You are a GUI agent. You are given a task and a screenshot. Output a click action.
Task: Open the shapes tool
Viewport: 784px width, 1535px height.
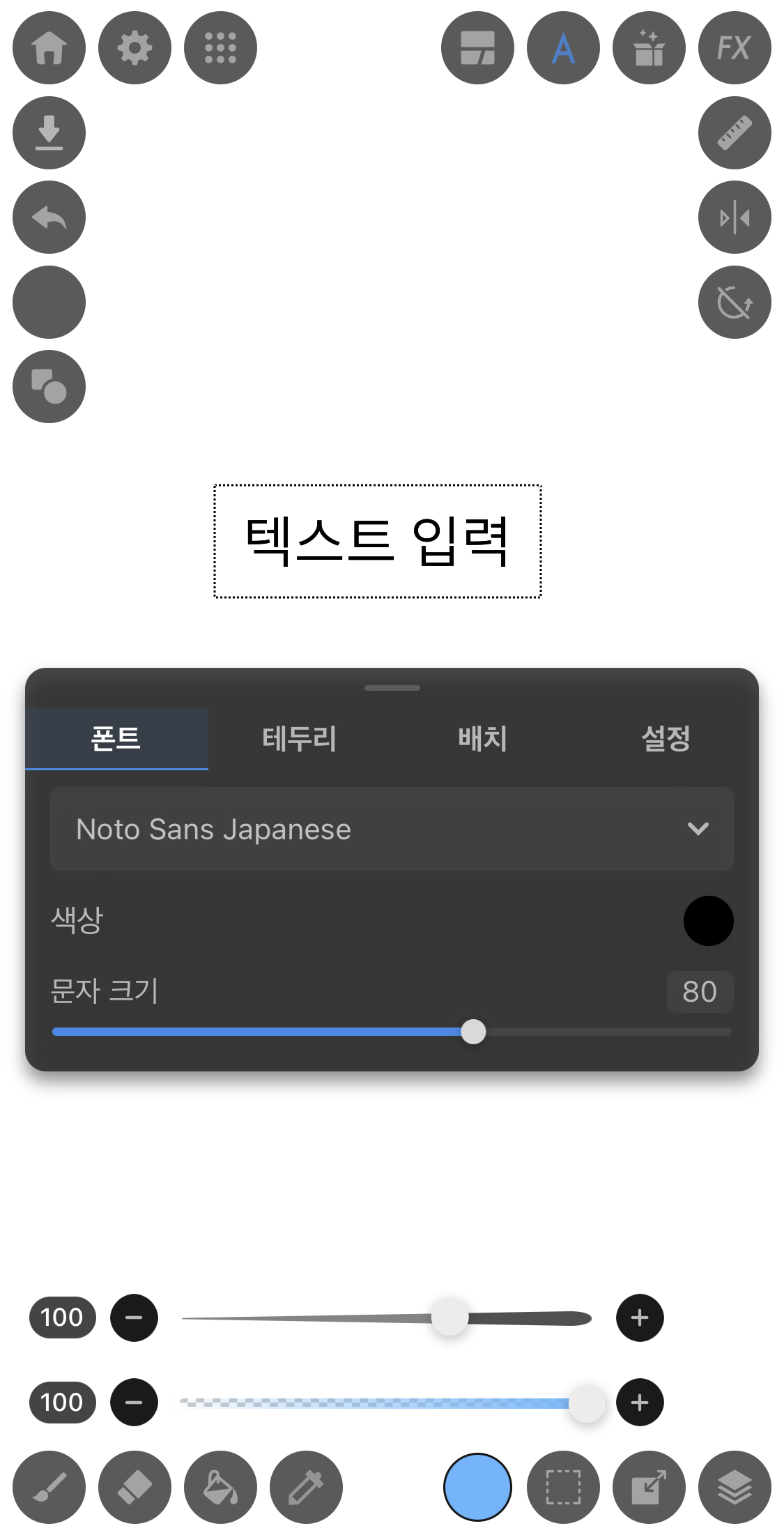pos(49,387)
